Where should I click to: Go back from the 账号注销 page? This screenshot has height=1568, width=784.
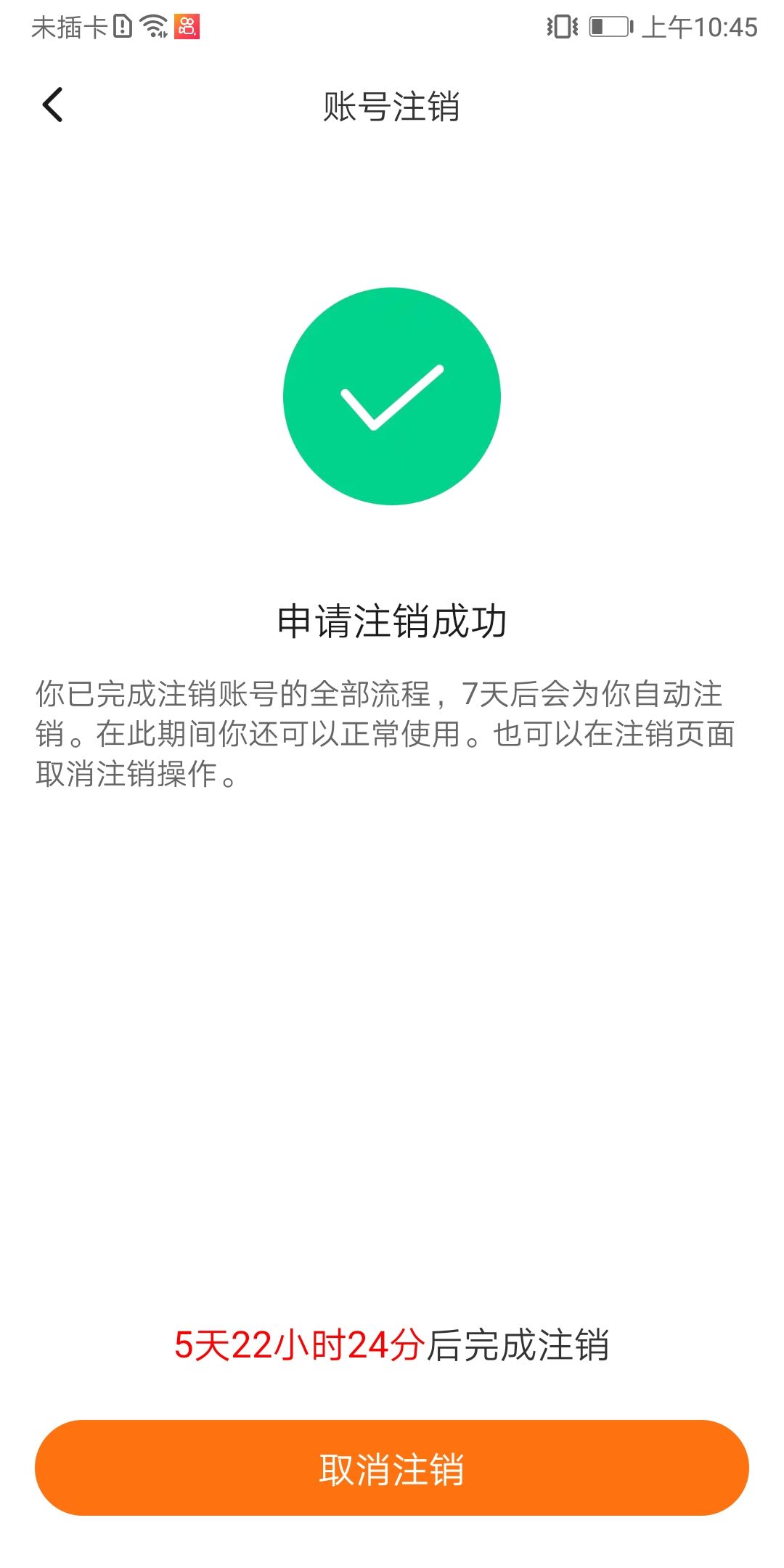53,105
